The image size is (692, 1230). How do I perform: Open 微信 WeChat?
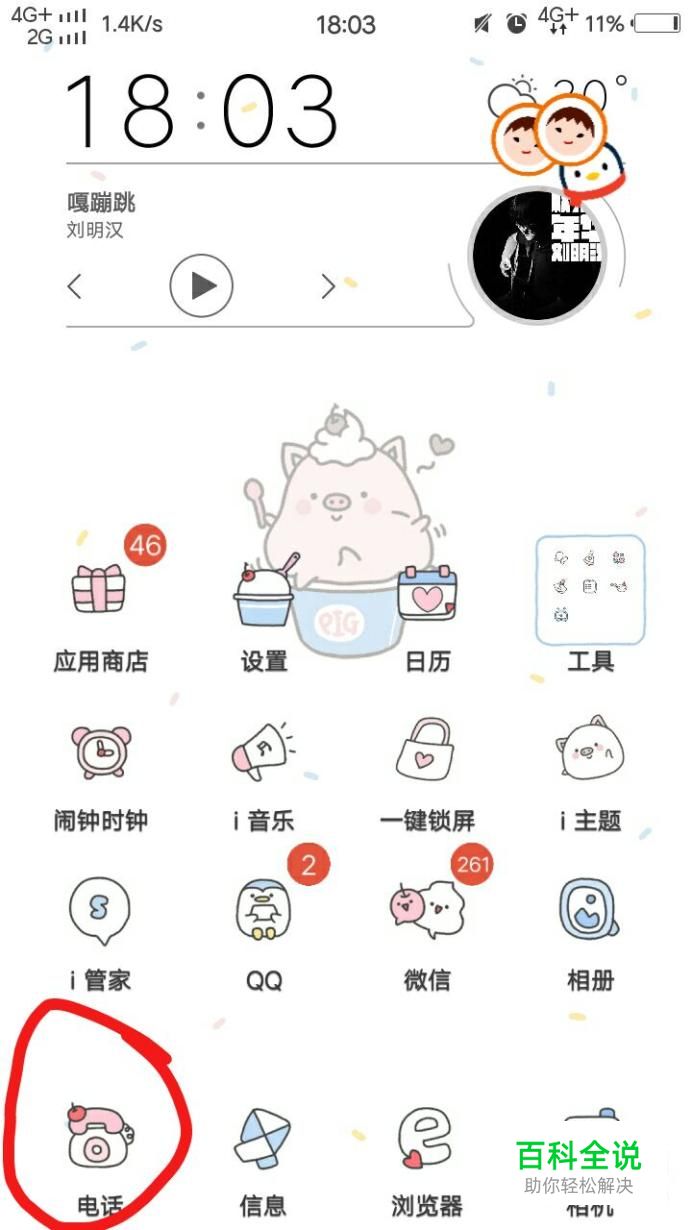tap(427, 912)
